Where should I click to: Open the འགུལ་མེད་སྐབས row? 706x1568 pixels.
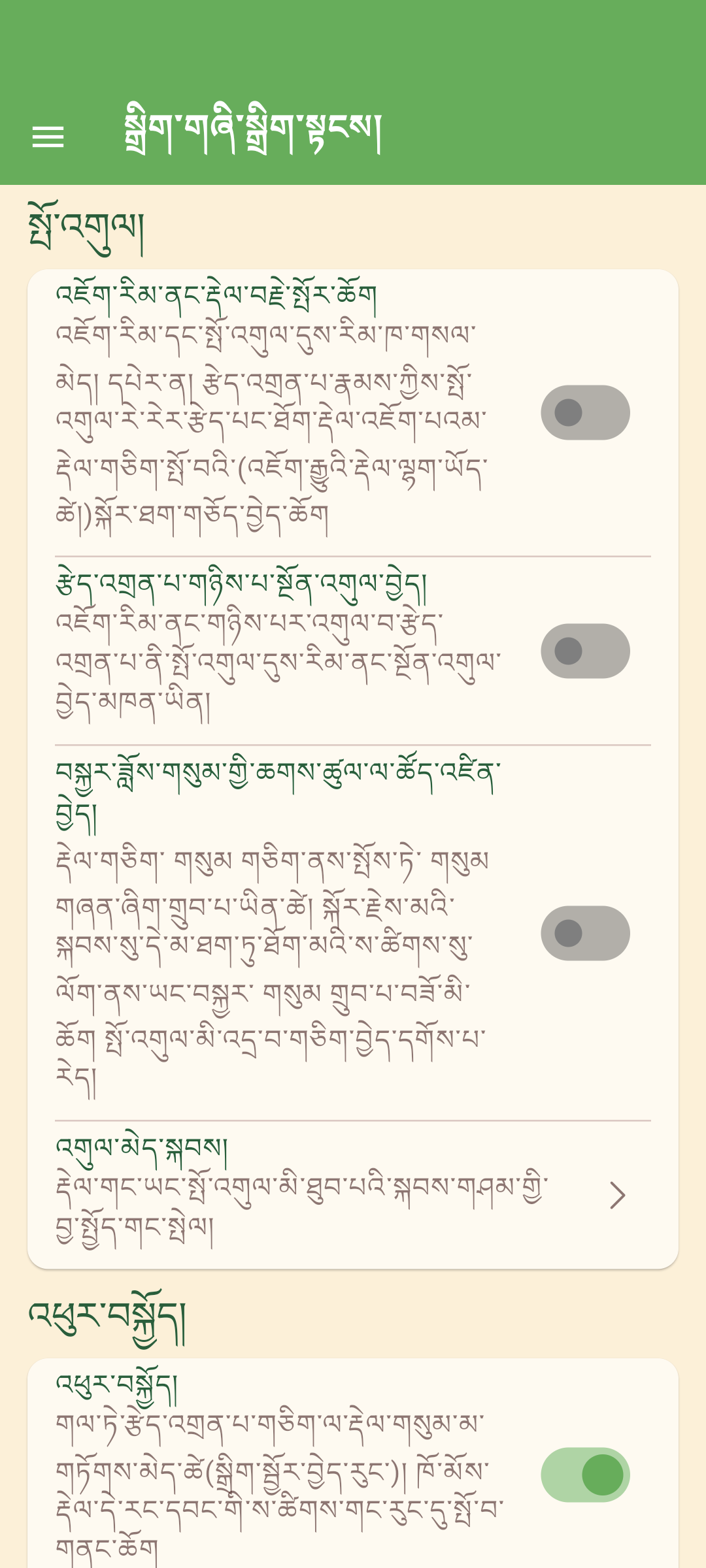pos(353,1194)
